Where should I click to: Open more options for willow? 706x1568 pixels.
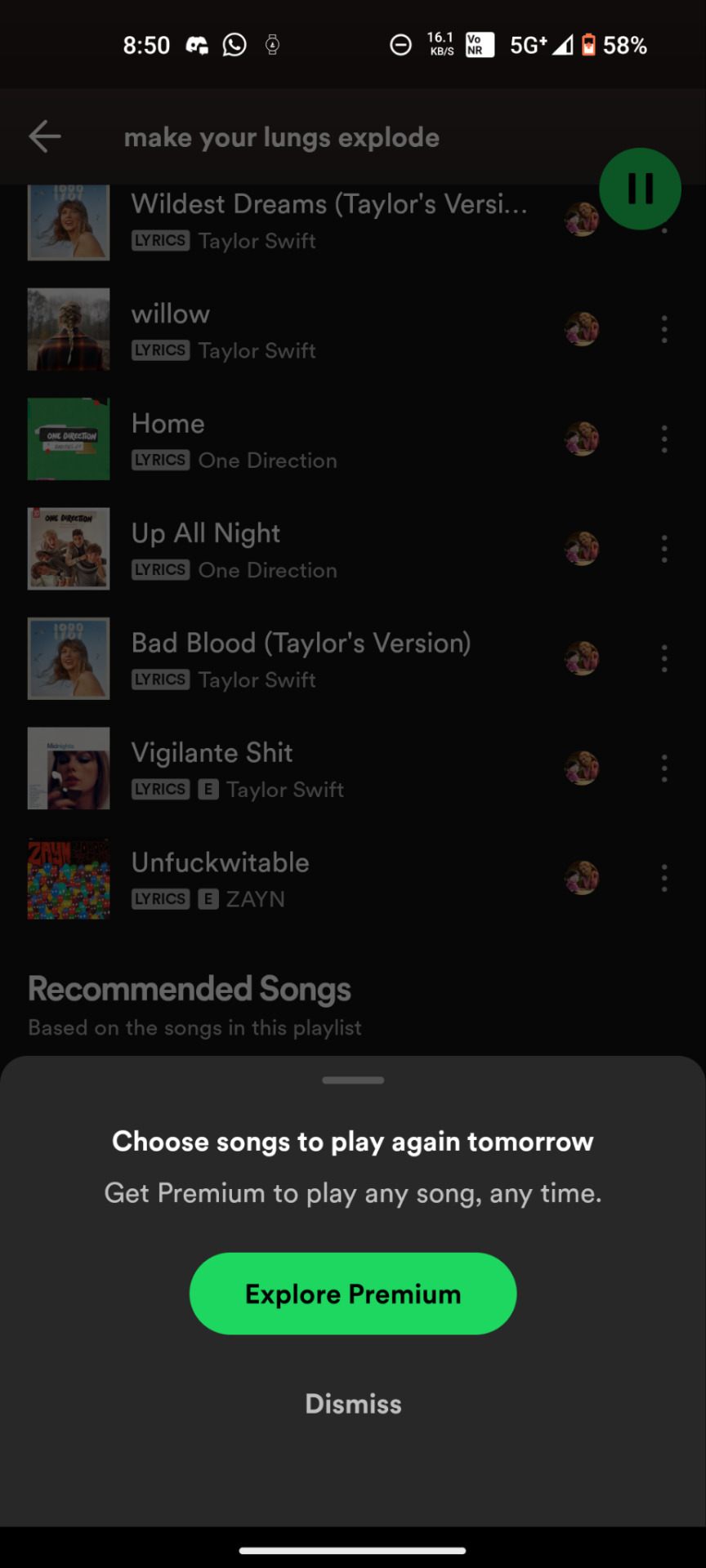pos(664,330)
